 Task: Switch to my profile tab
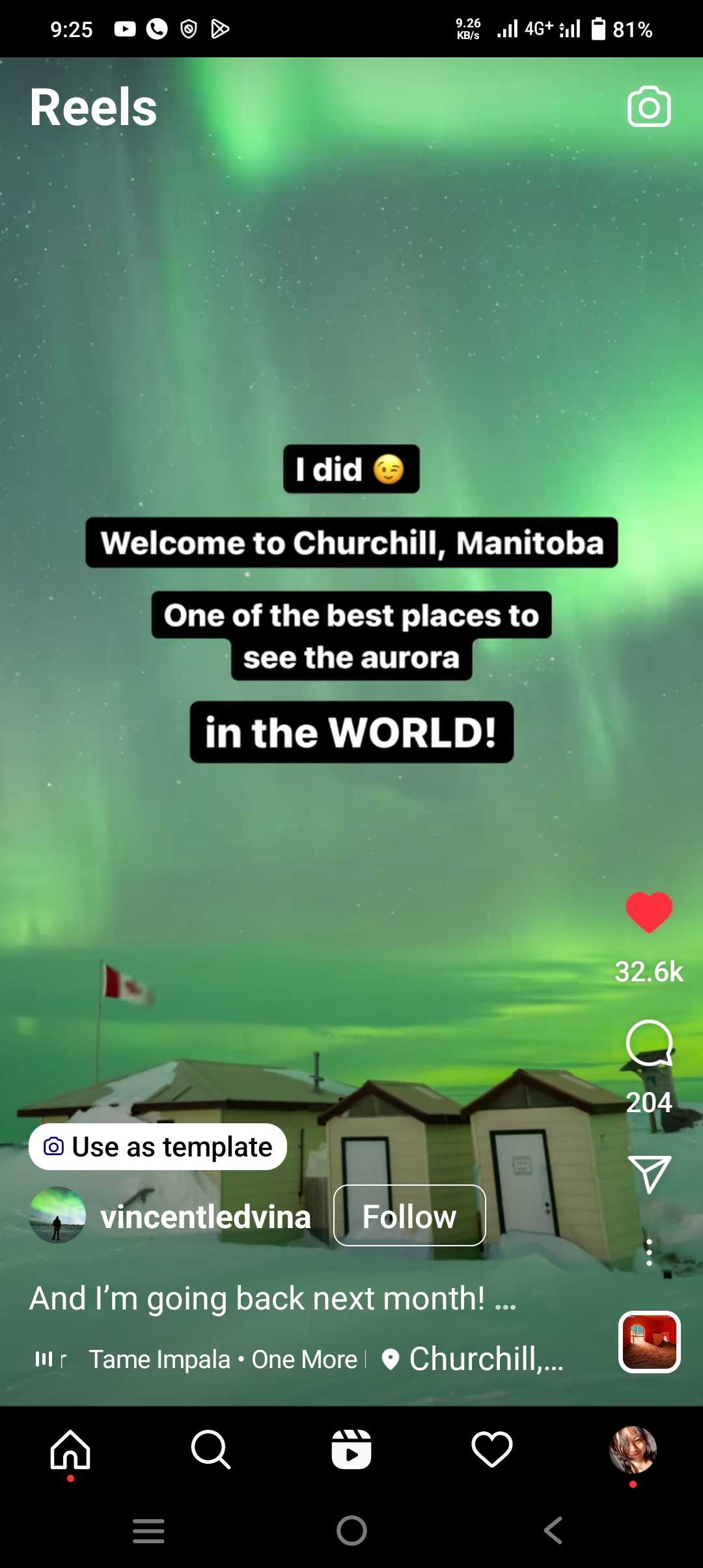point(633,1449)
